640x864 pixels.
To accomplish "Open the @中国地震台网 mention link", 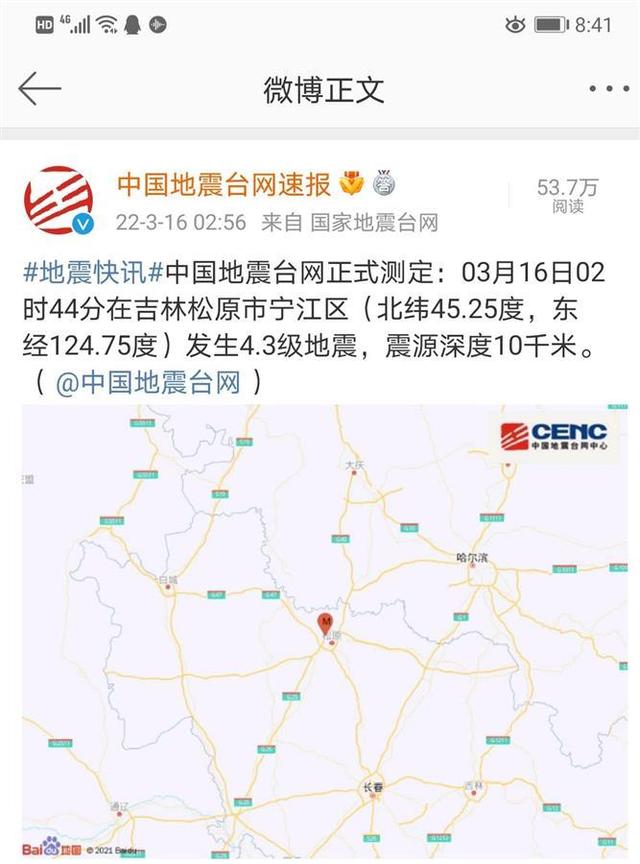I will [x=148, y=382].
